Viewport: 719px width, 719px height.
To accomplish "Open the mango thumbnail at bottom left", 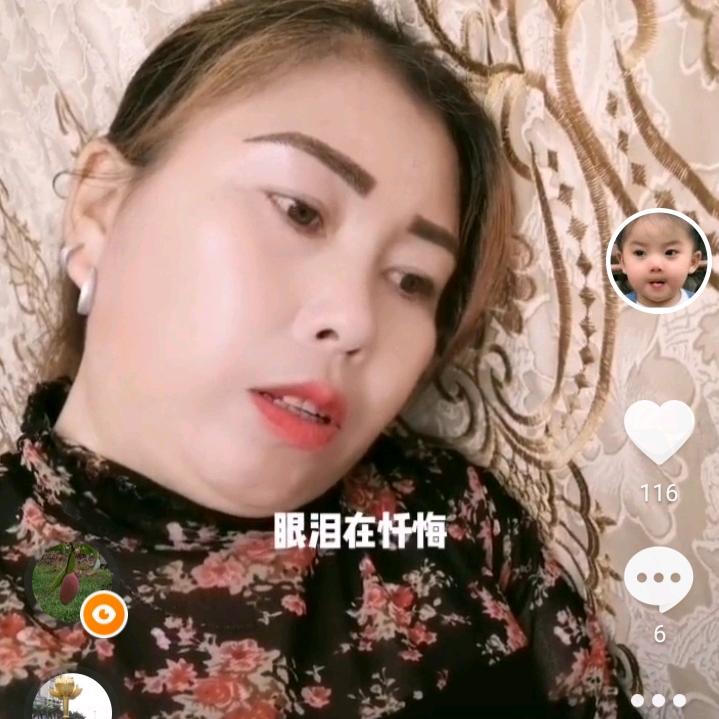I will point(66,582).
